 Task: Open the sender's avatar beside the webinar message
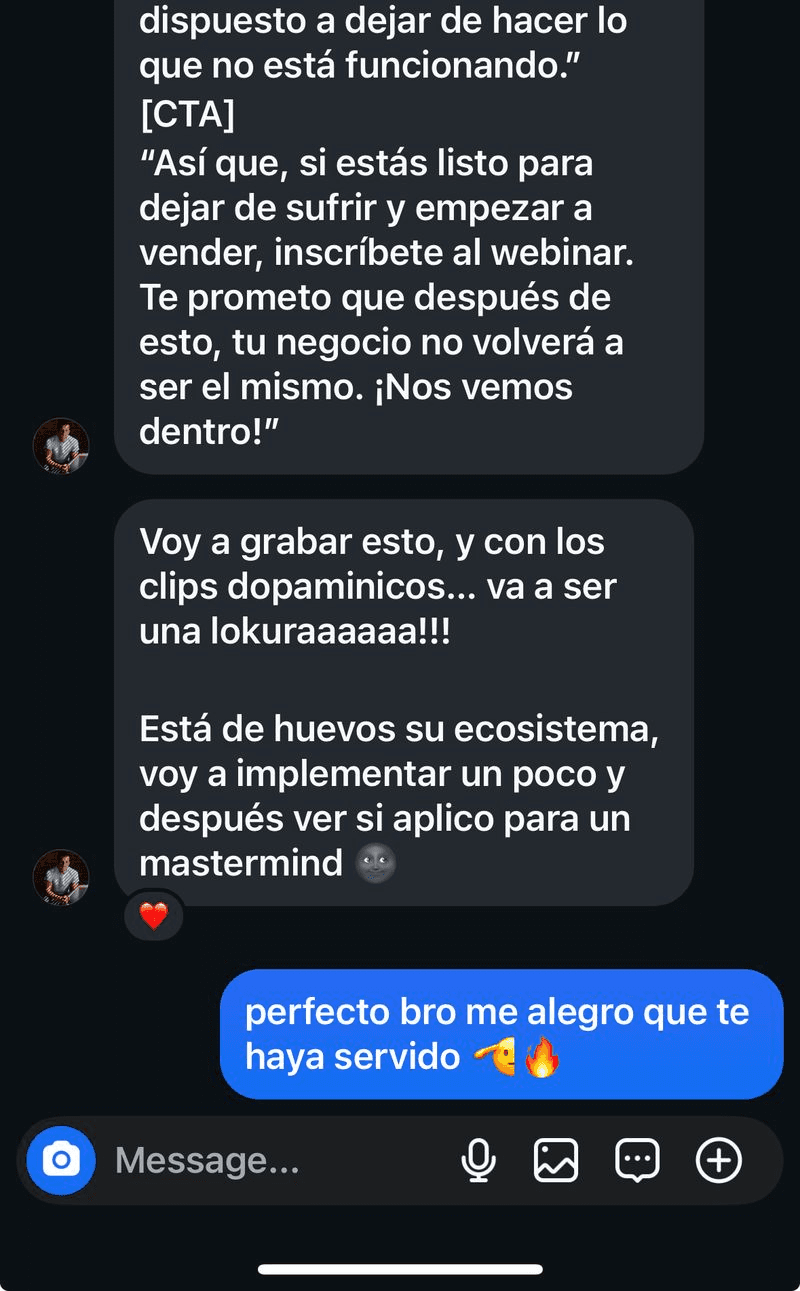pyautogui.click(x=61, y=445)
